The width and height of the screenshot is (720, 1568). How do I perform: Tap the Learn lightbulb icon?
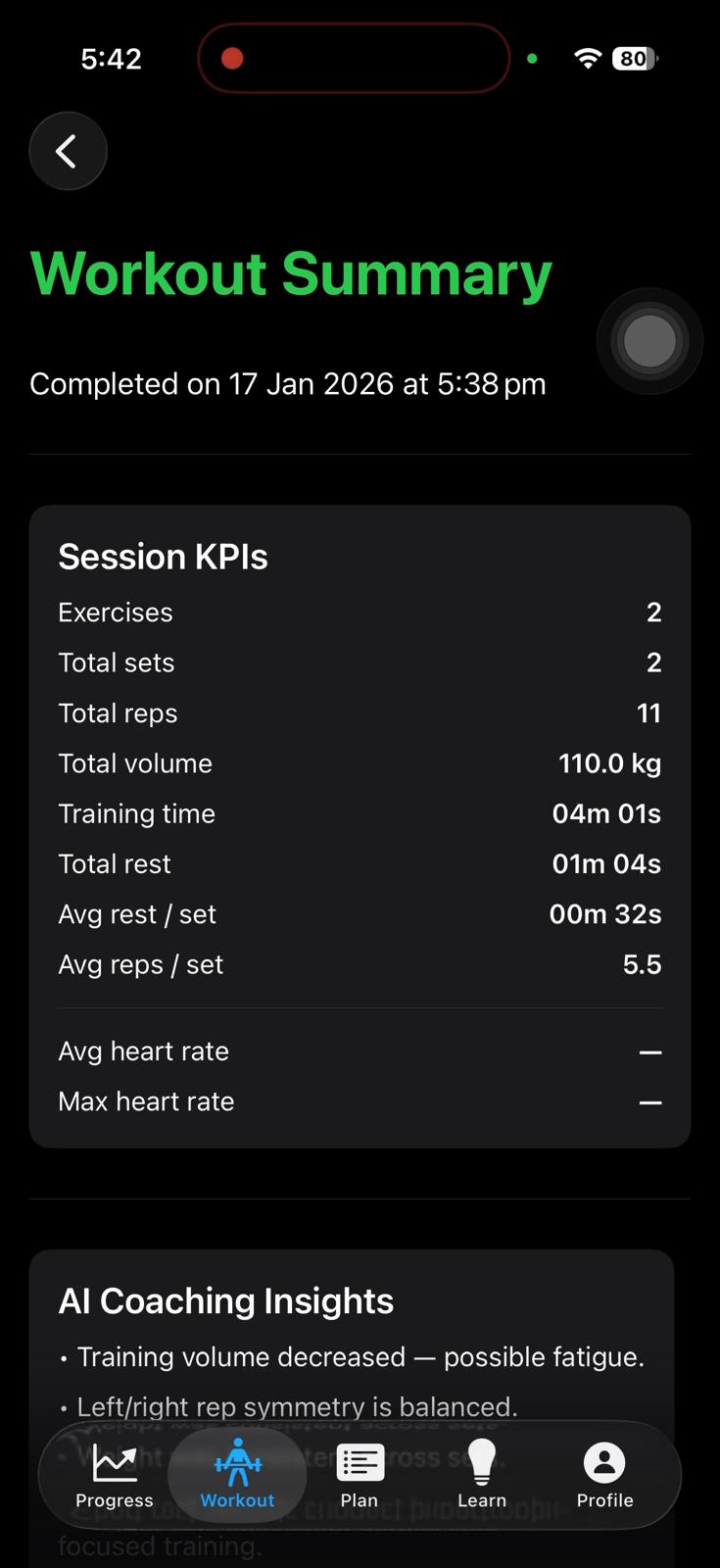click(x=481, y=1462)
